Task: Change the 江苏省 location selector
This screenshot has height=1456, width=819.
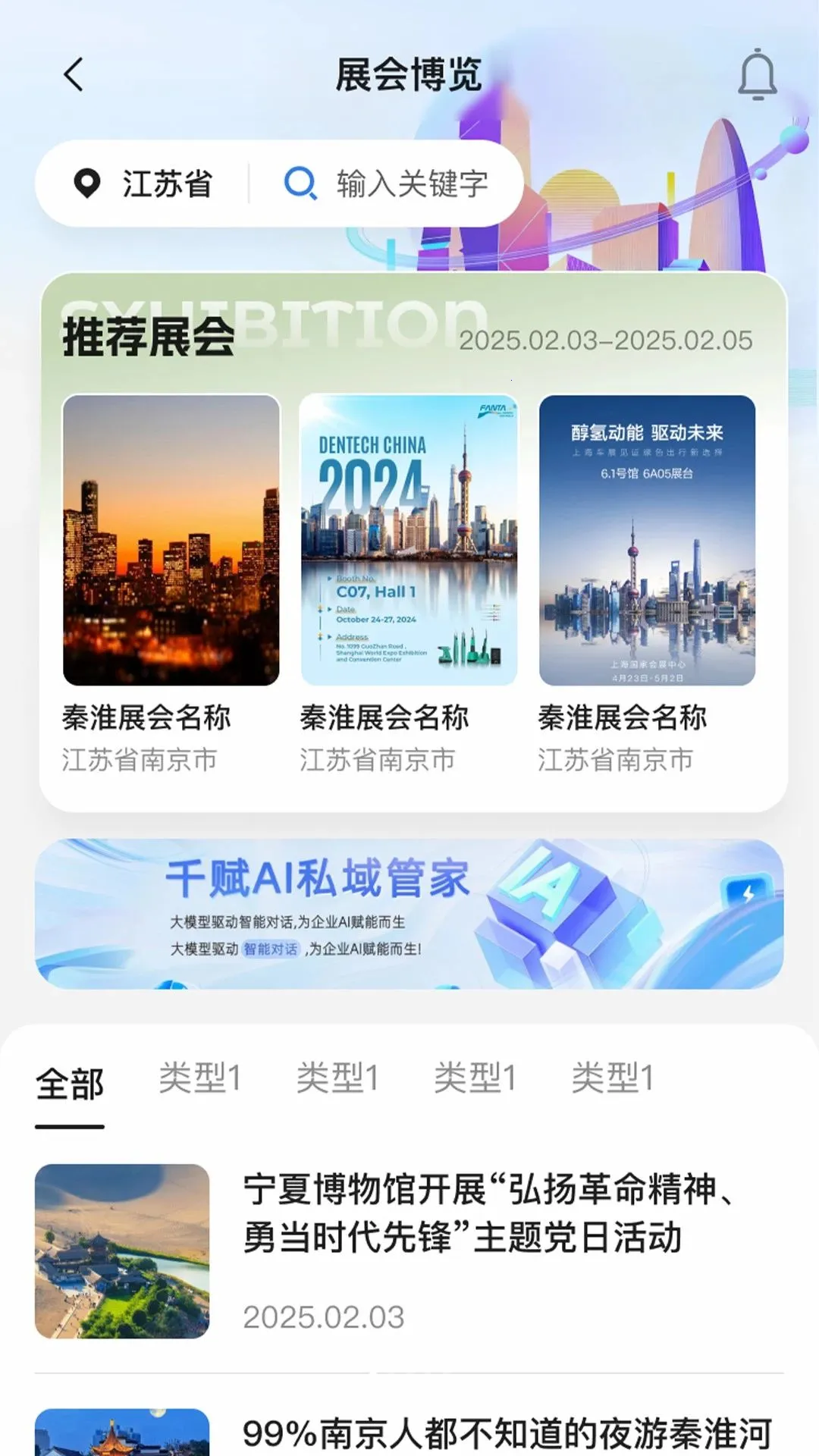Action: tap(143, 184)
